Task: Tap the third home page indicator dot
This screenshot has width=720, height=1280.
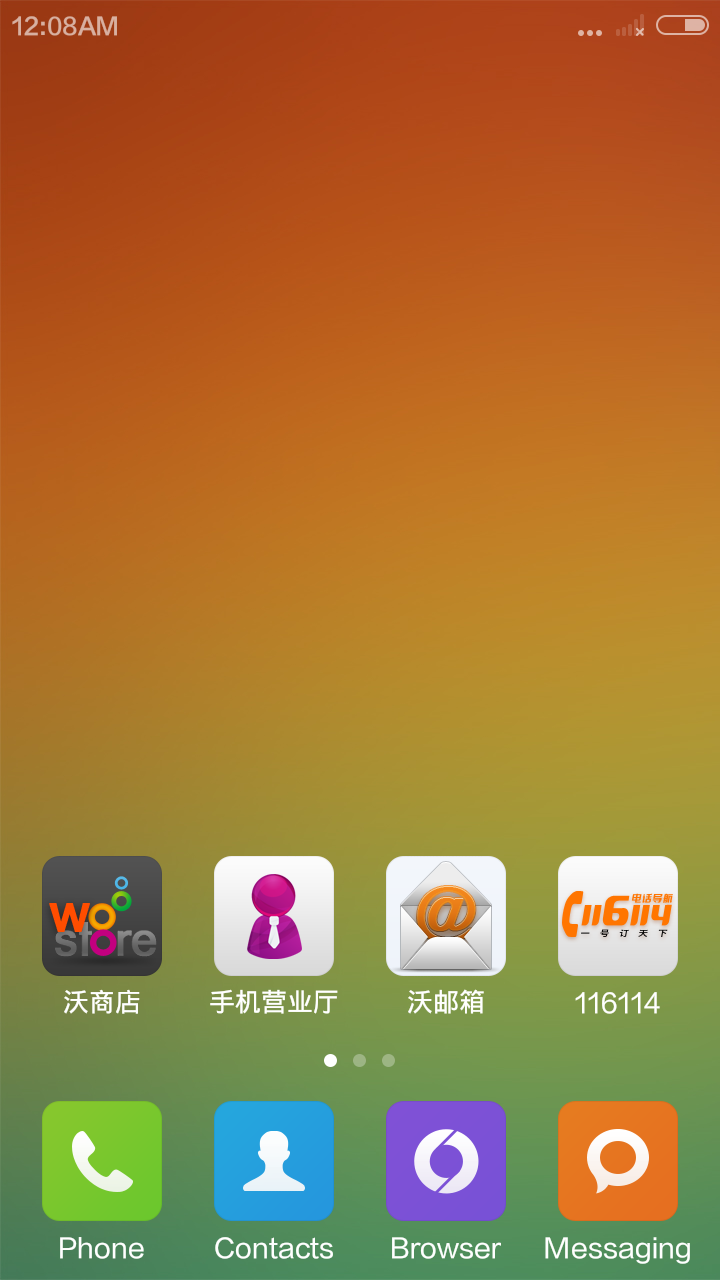Action: pos(389,1060)
